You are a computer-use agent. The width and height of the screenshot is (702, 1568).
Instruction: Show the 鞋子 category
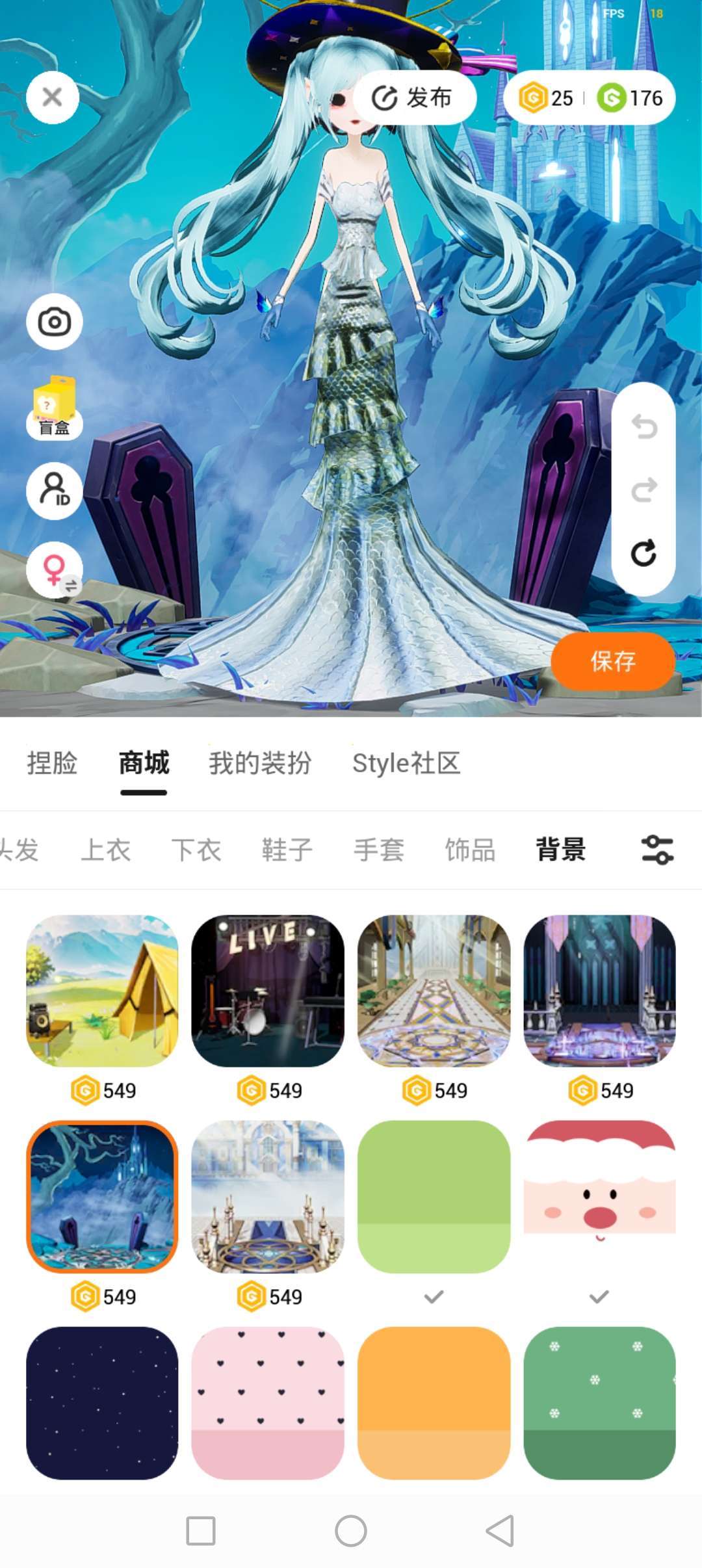click(287, 850)
